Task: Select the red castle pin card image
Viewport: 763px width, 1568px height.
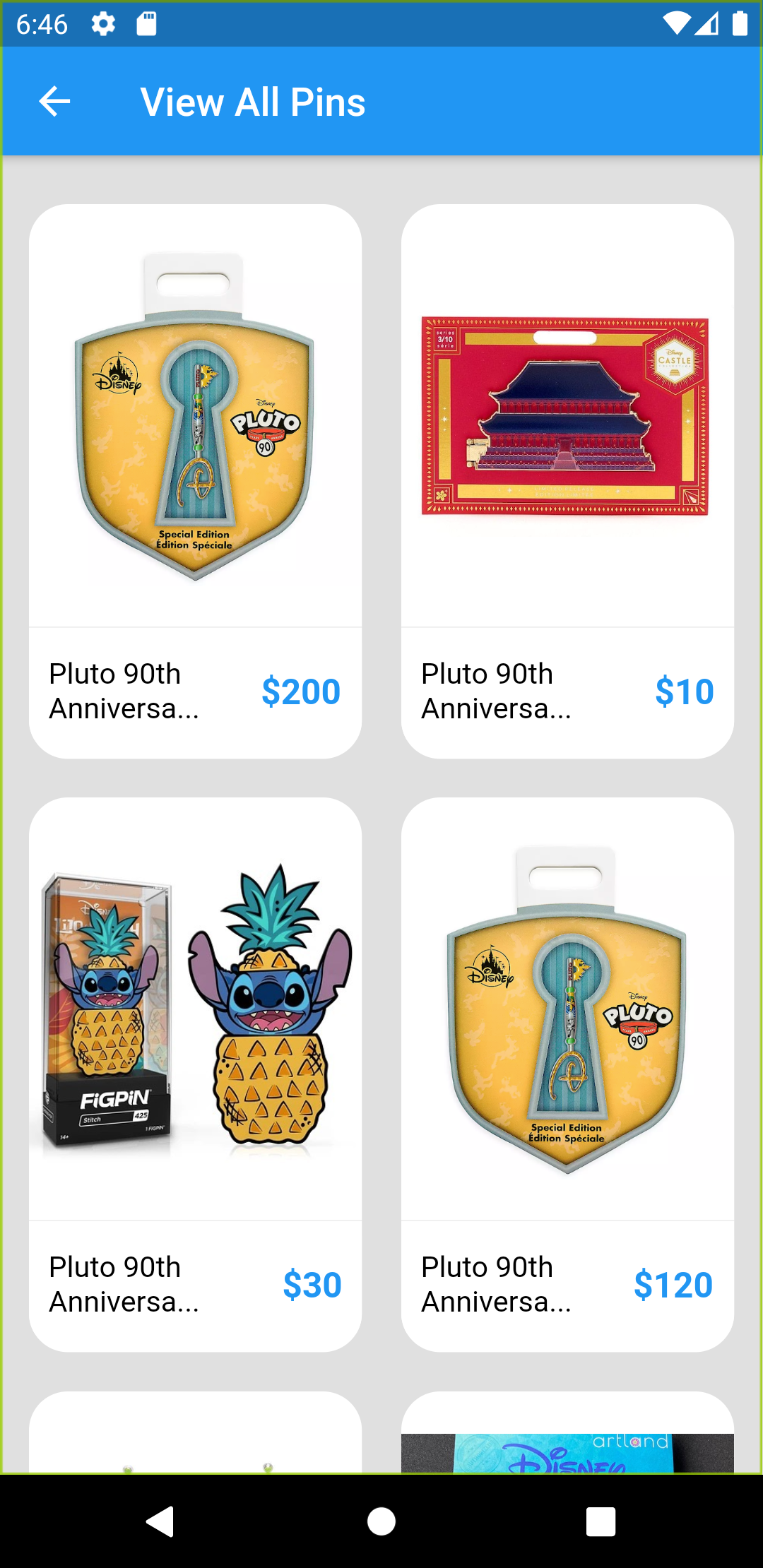Action: coord(567,417)
